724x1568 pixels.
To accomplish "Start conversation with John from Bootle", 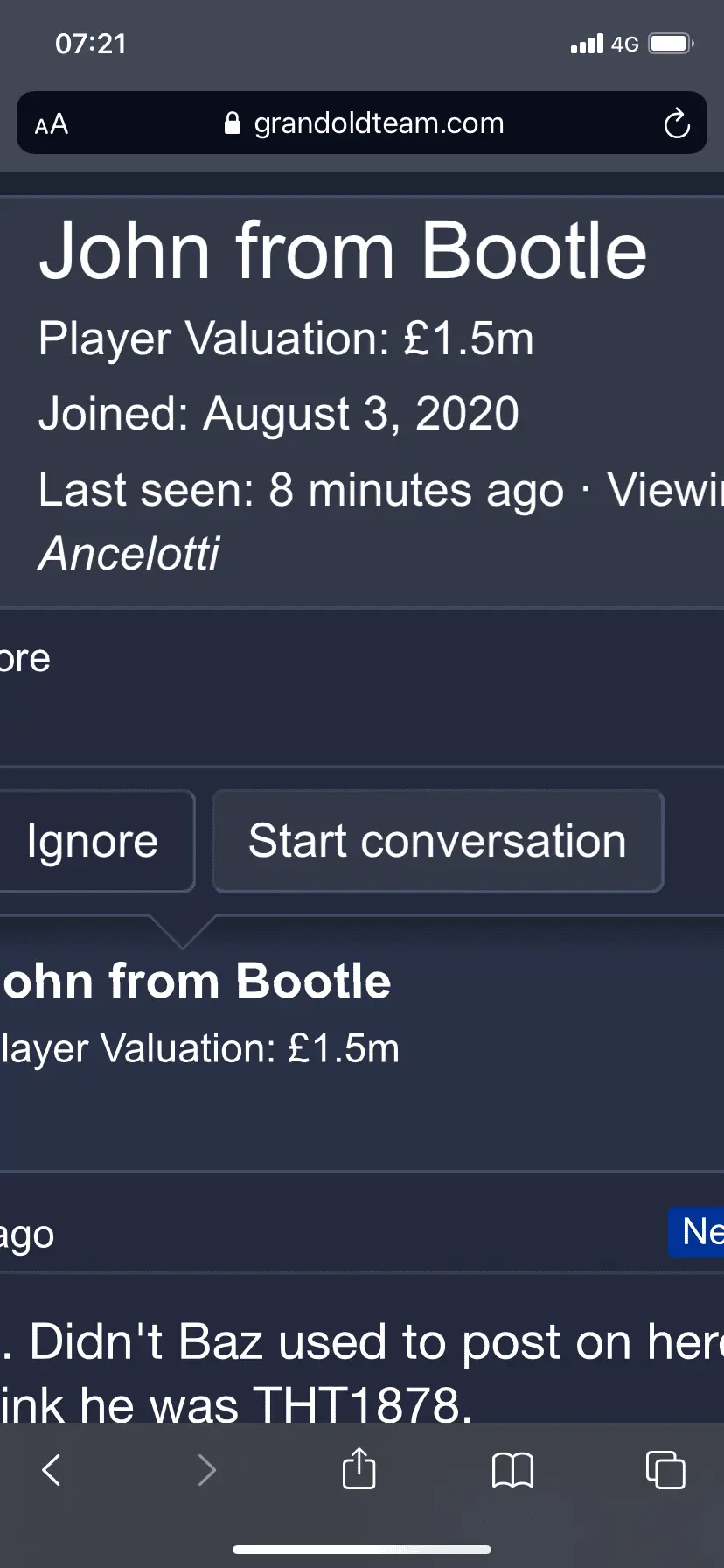I will (437, 842).
